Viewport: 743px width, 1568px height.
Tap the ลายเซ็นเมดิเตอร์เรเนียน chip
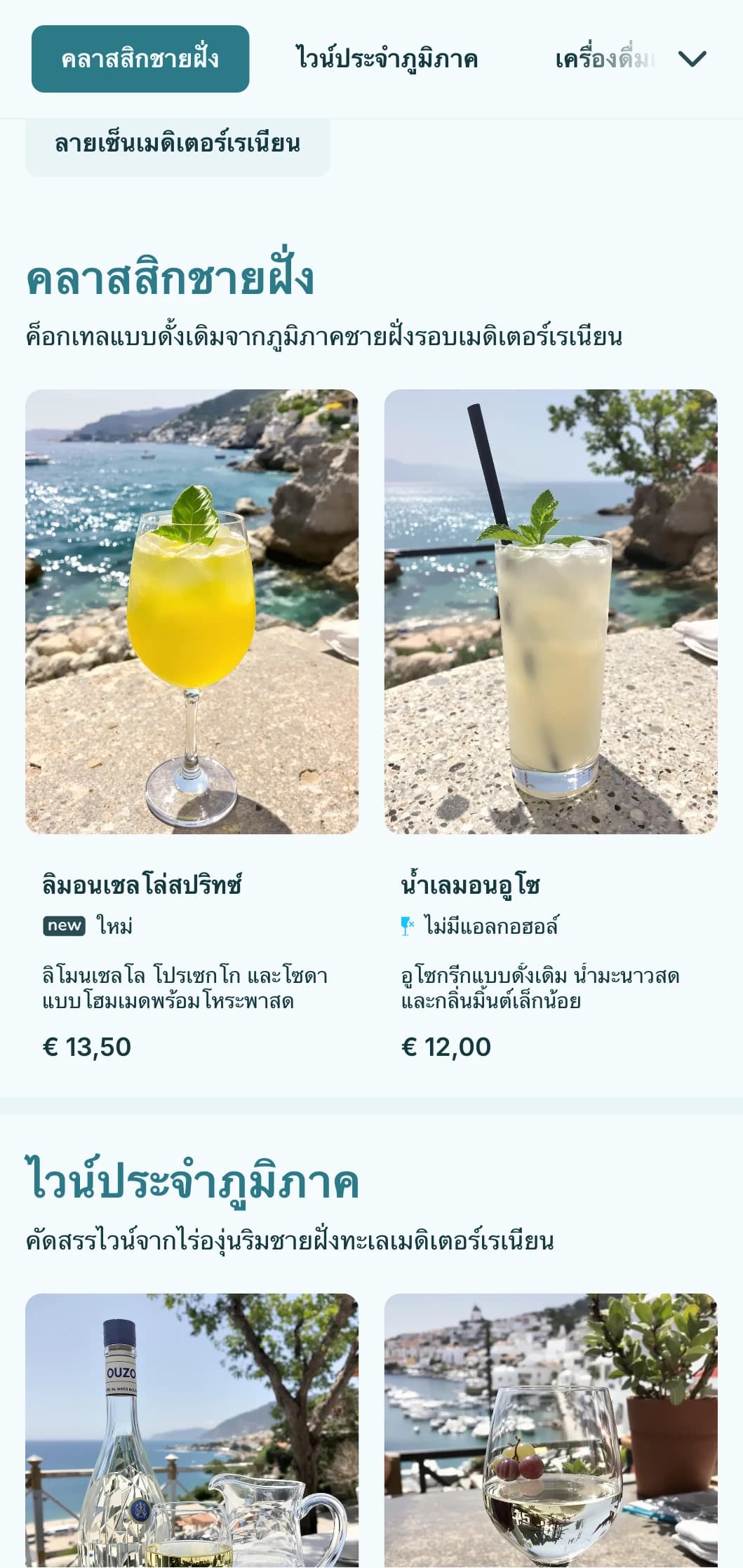[178, 144]
